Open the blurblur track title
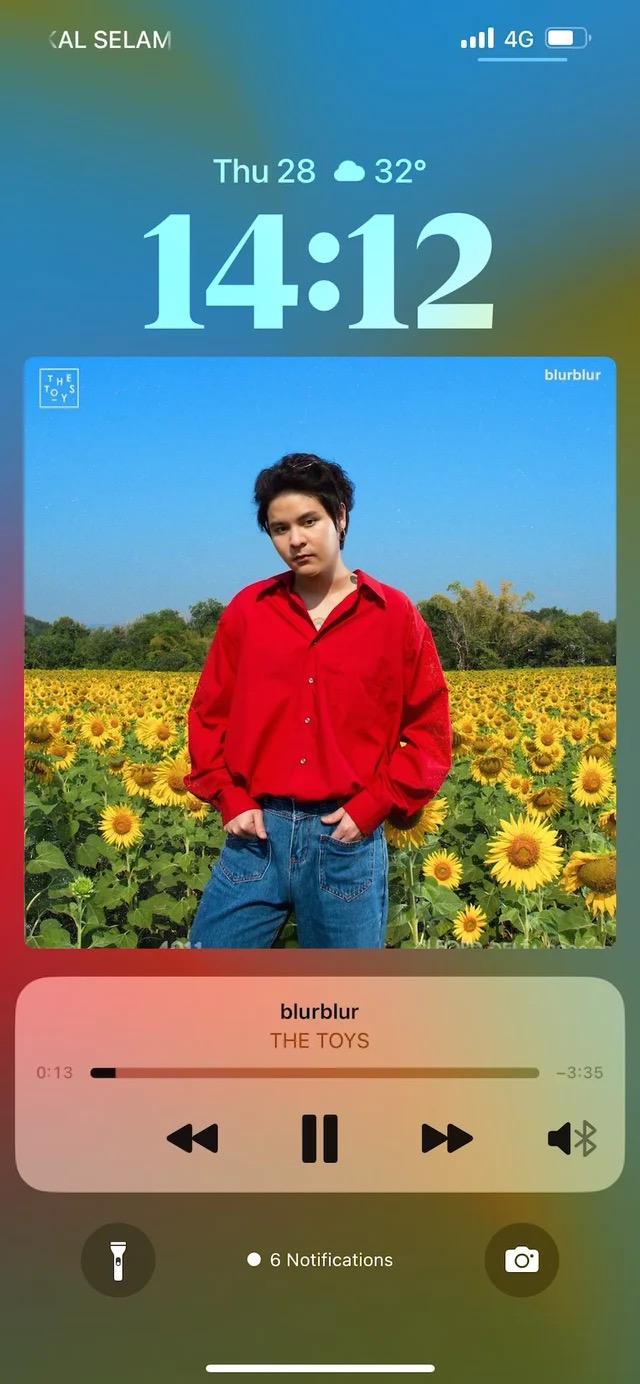This screenshot has width=640, height=1384. (319, 1011)
